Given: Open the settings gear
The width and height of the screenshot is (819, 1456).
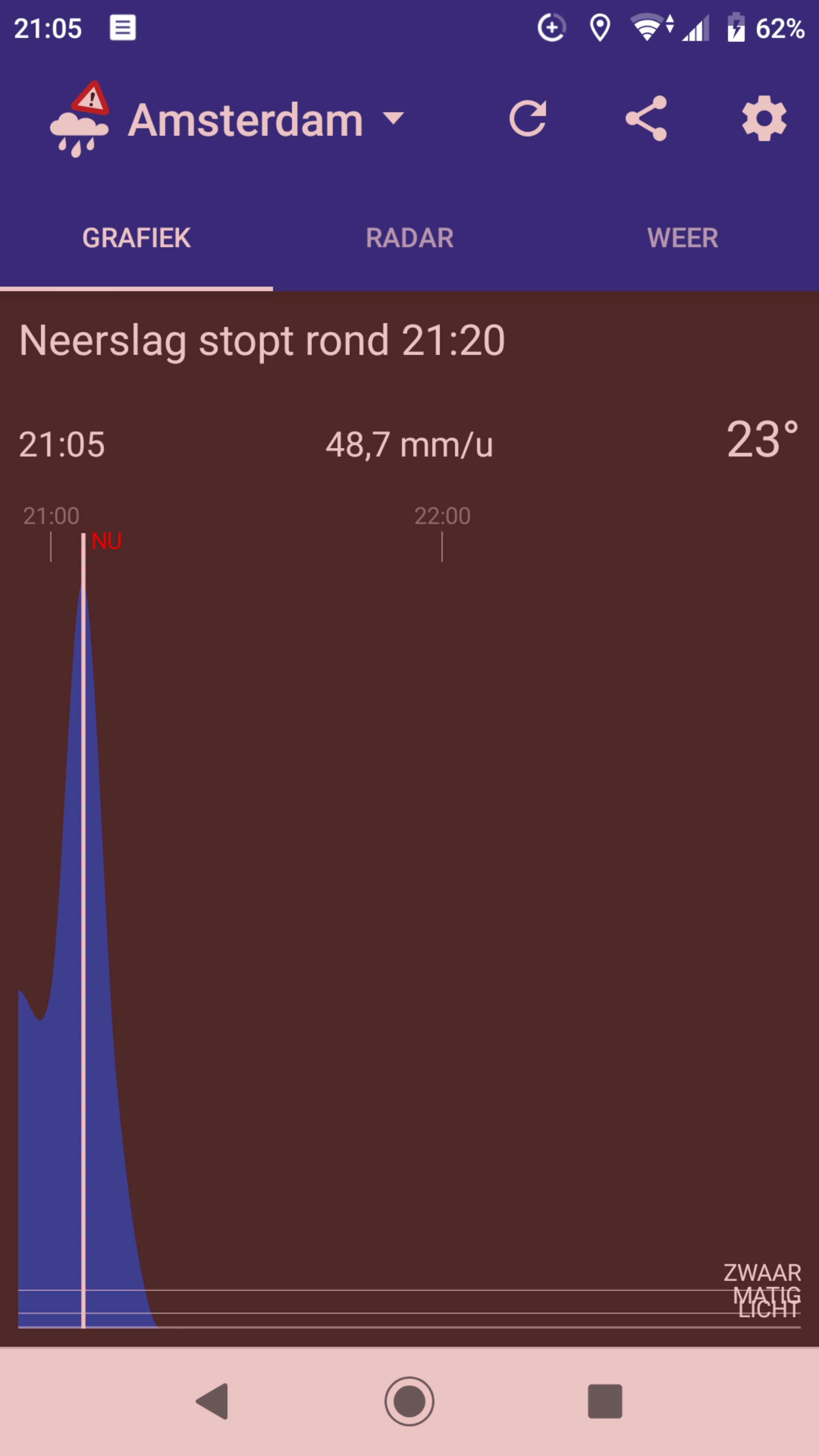Looking at the screenshot, I should click(764, 119).
